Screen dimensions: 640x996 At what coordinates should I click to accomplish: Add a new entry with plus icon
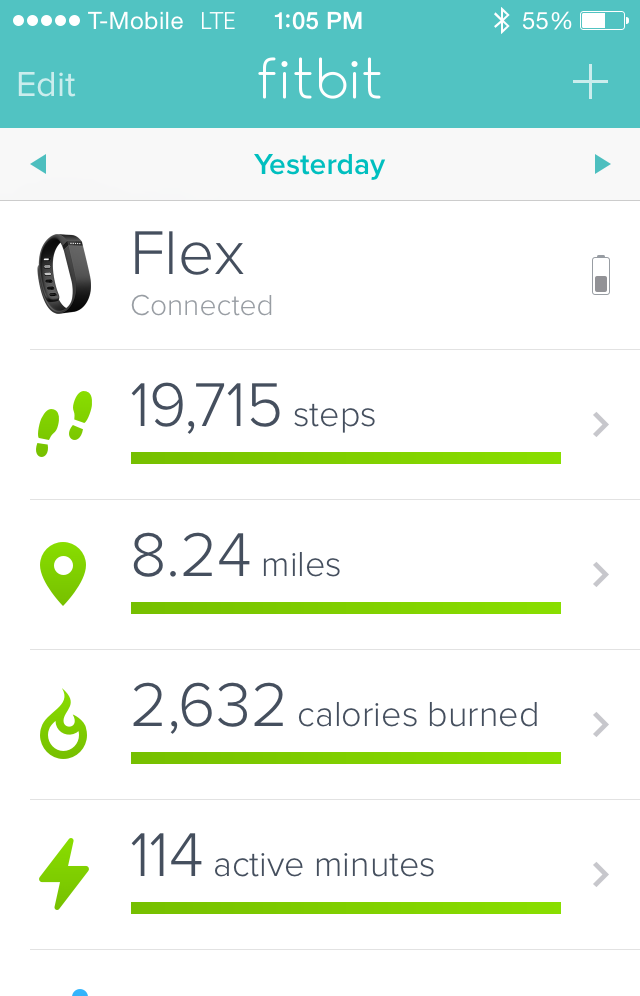(590, 82)
